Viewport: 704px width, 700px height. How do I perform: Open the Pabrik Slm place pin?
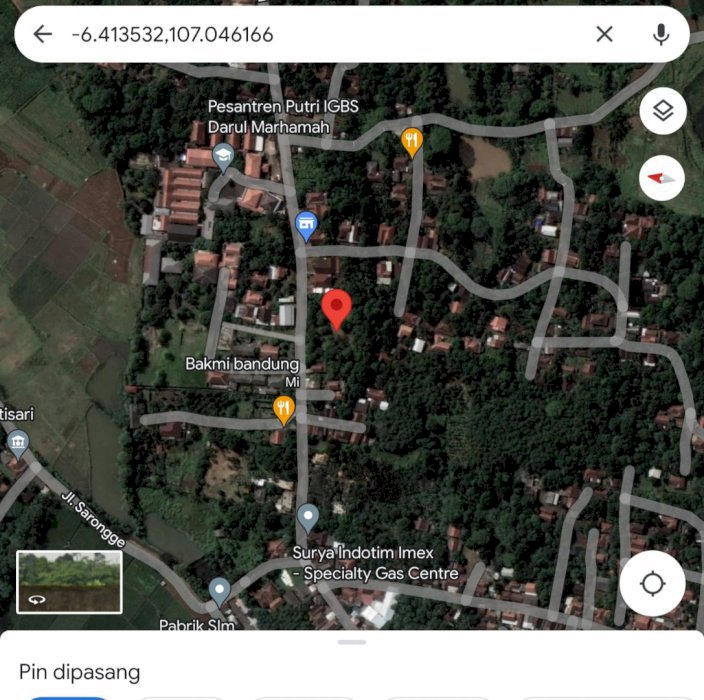(219, 590)
